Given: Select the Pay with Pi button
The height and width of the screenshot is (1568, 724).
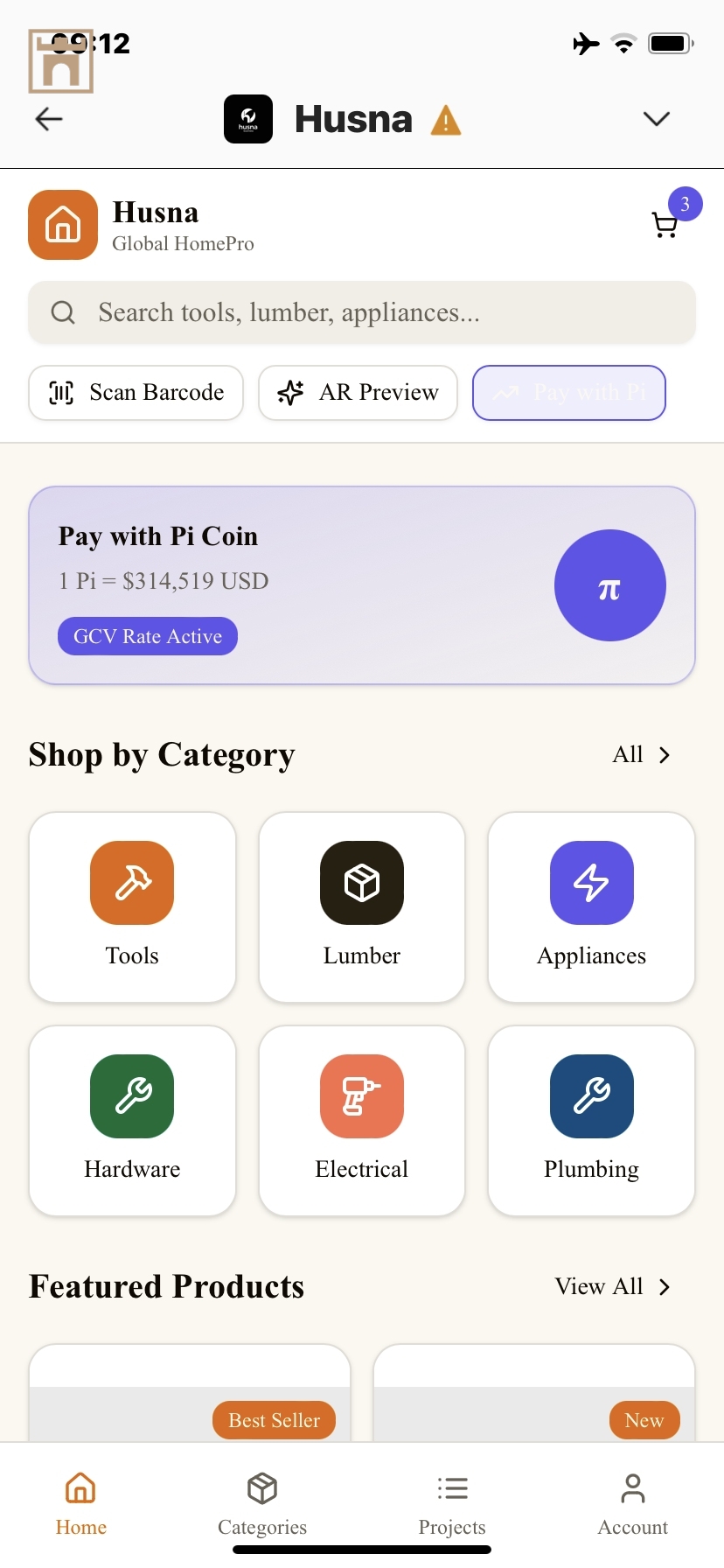Looking at the screenshot, I should tap(569, 393).
